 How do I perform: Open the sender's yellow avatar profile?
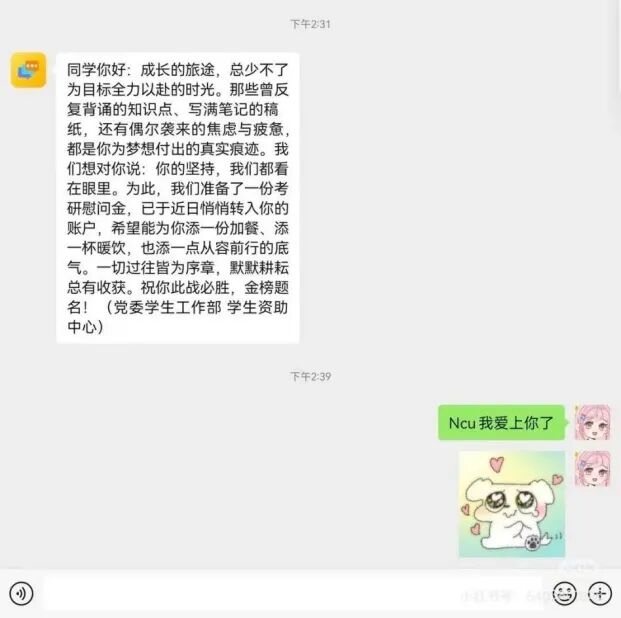coord(28,70)
